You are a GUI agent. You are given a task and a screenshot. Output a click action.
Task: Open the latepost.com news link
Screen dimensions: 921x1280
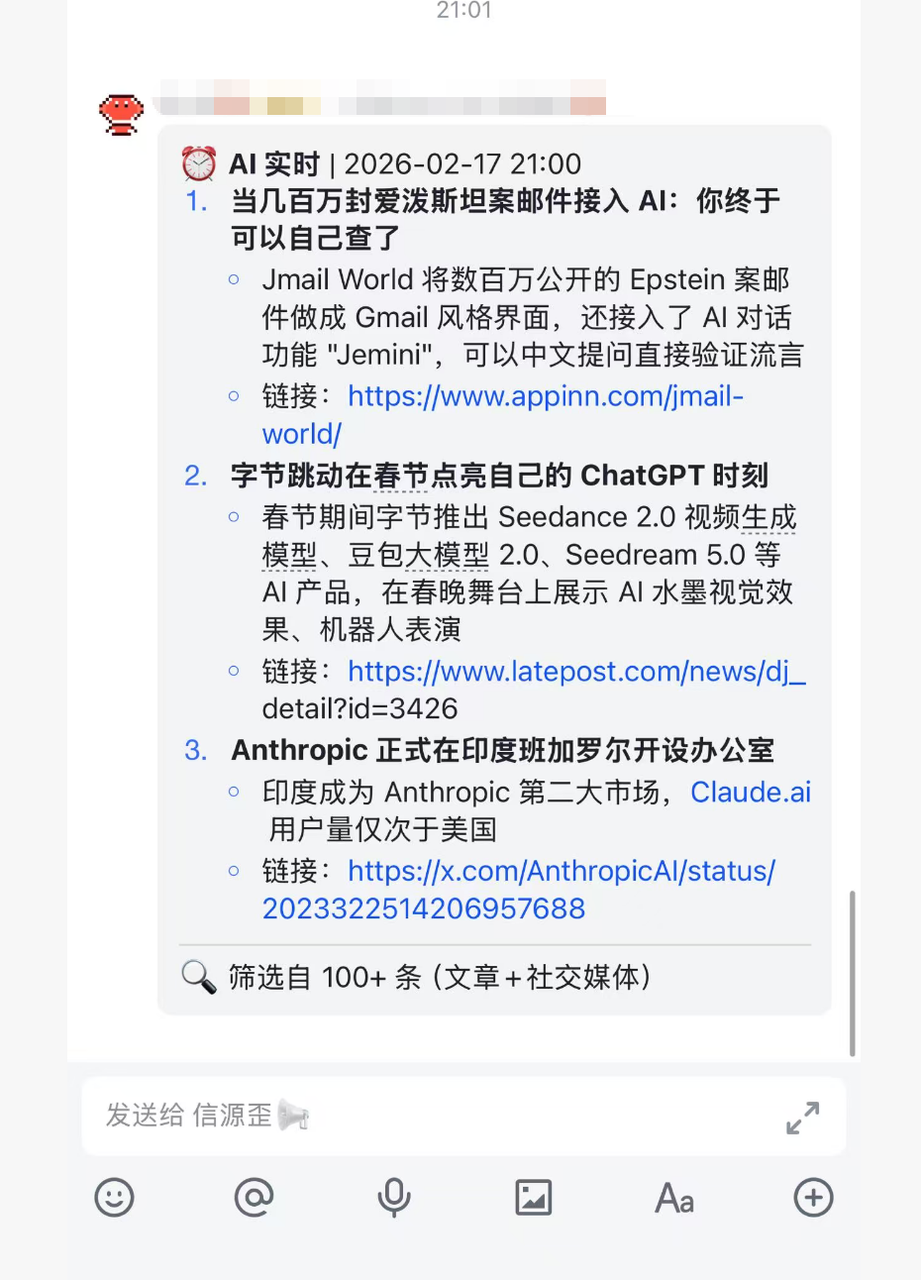click(576, 671)
